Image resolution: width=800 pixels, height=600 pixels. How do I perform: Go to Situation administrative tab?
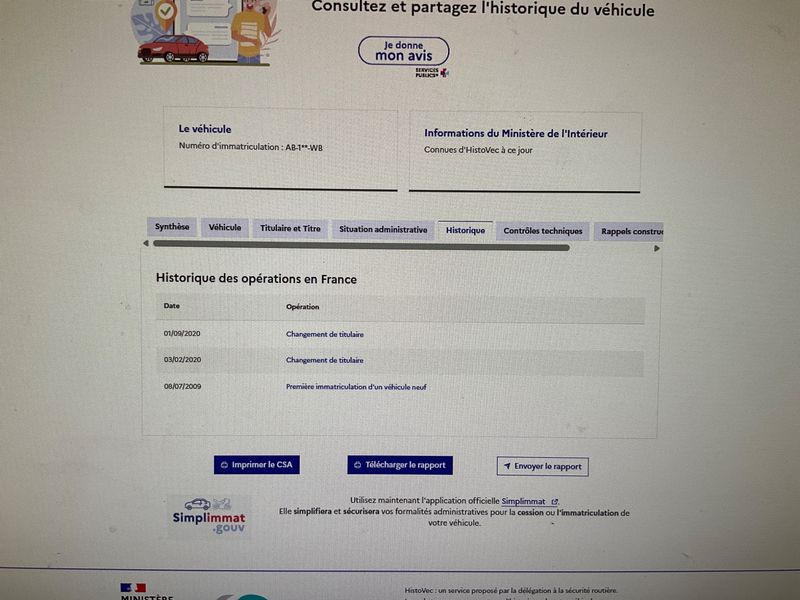pyautogui.click(x=383, y=230)
